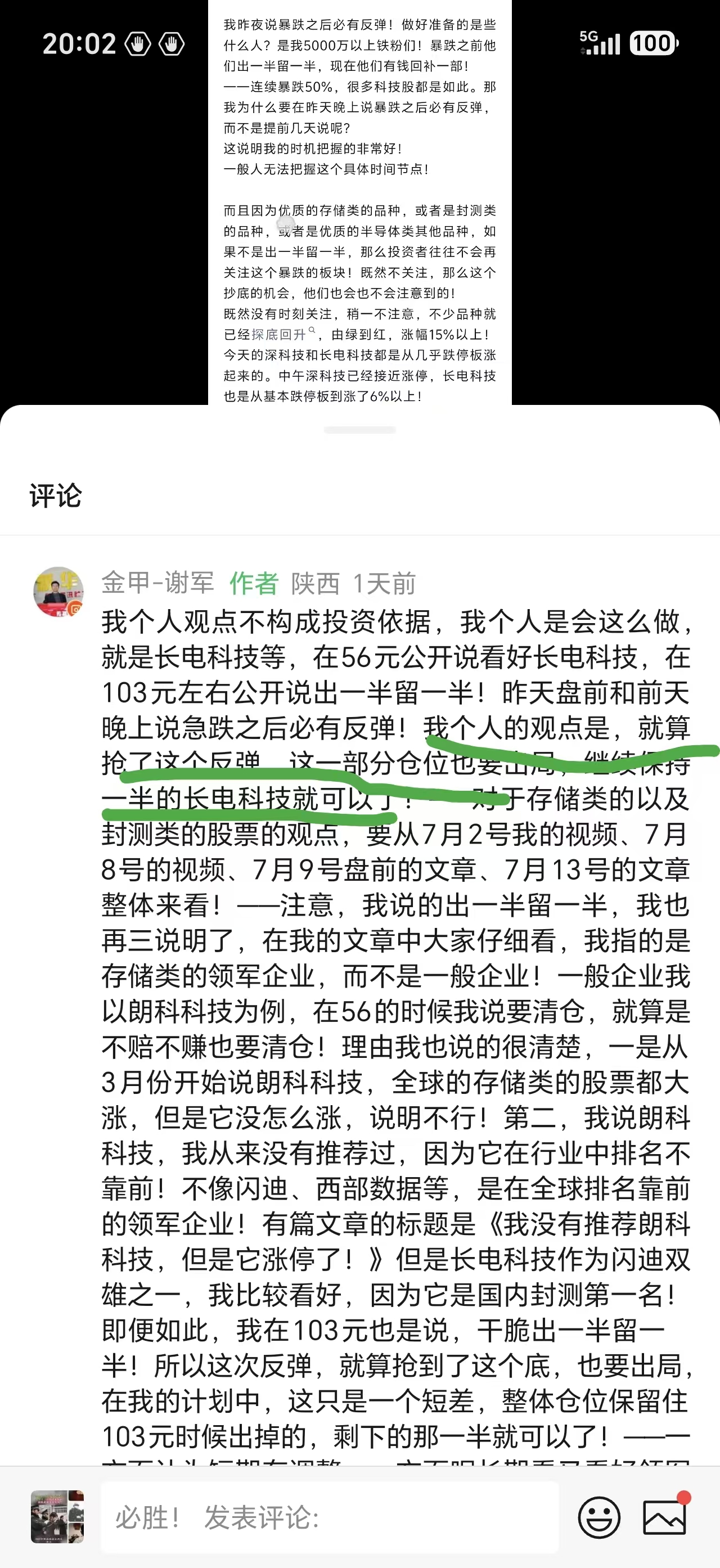Open 金甲-谢军's profile avatar
Screen dimensions: 720x1568
point(58,592)
